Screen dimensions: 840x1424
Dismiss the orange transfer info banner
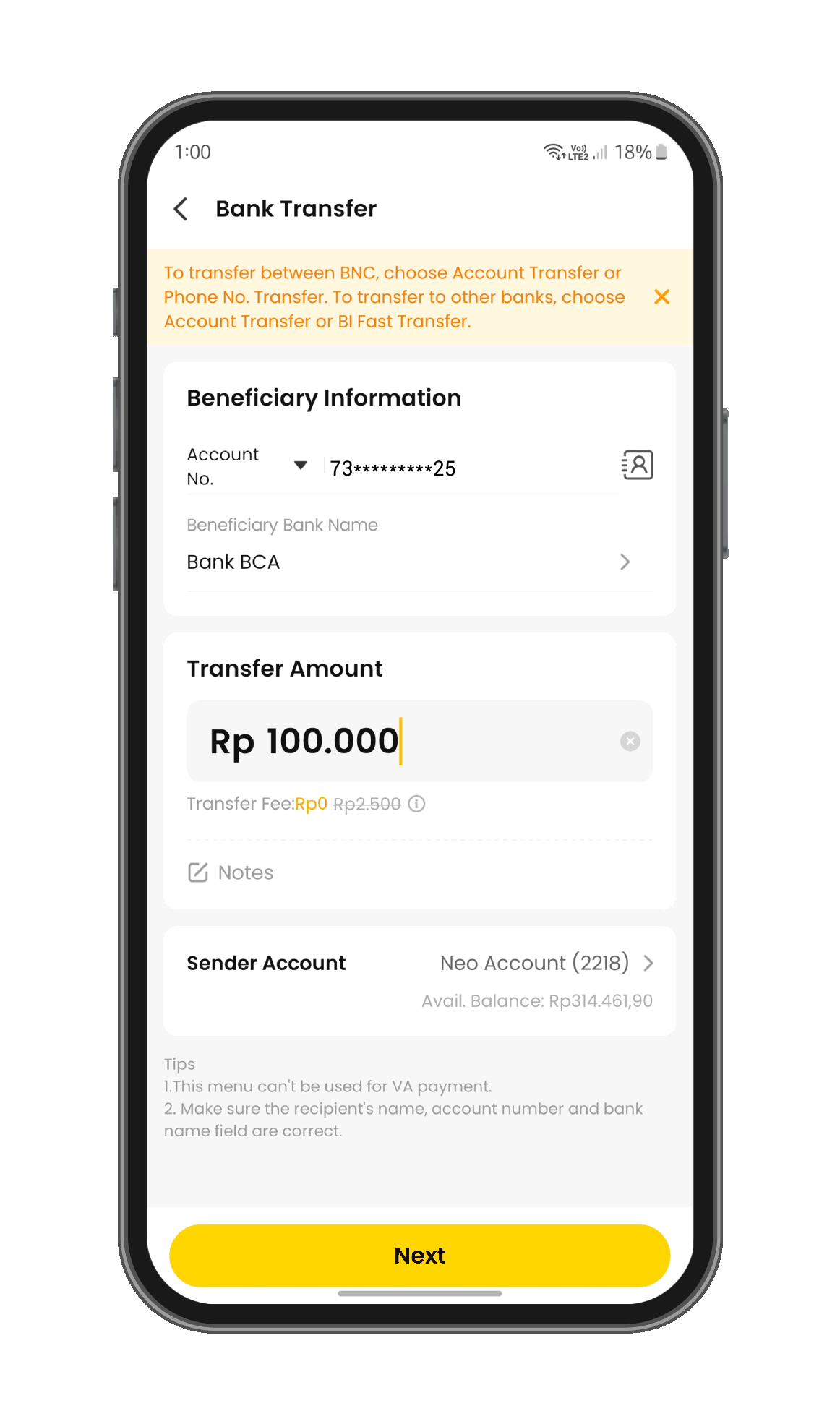click(661, 297)
